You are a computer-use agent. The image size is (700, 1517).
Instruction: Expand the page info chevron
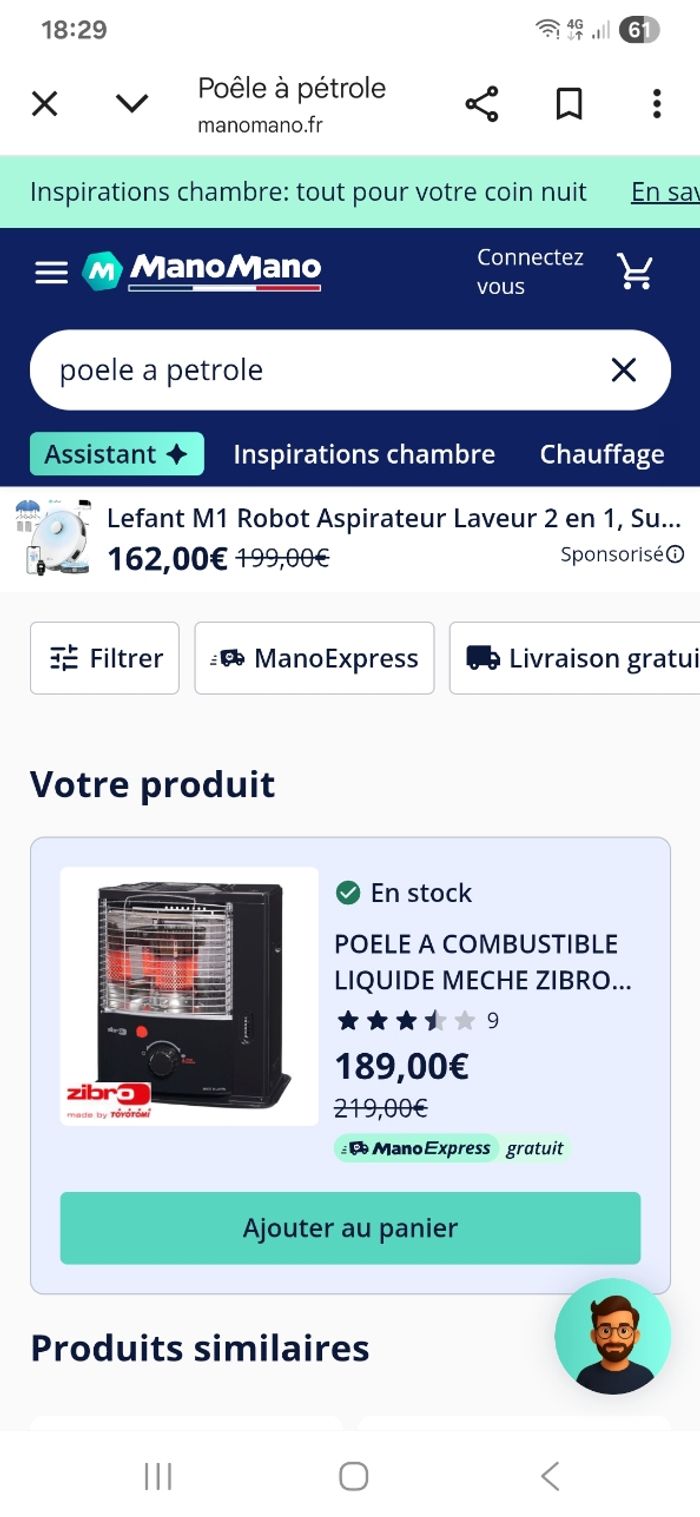point(132,103)
